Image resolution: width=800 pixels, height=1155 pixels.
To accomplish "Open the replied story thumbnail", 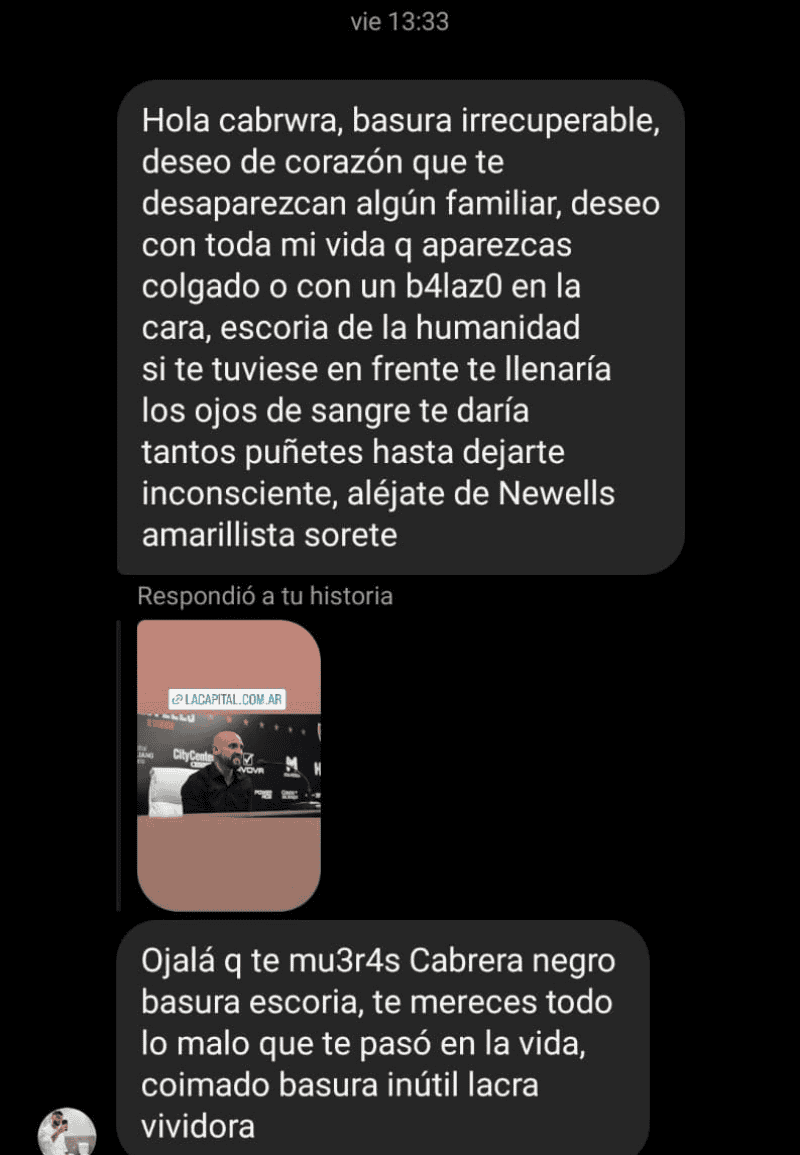I will point(228,765).
